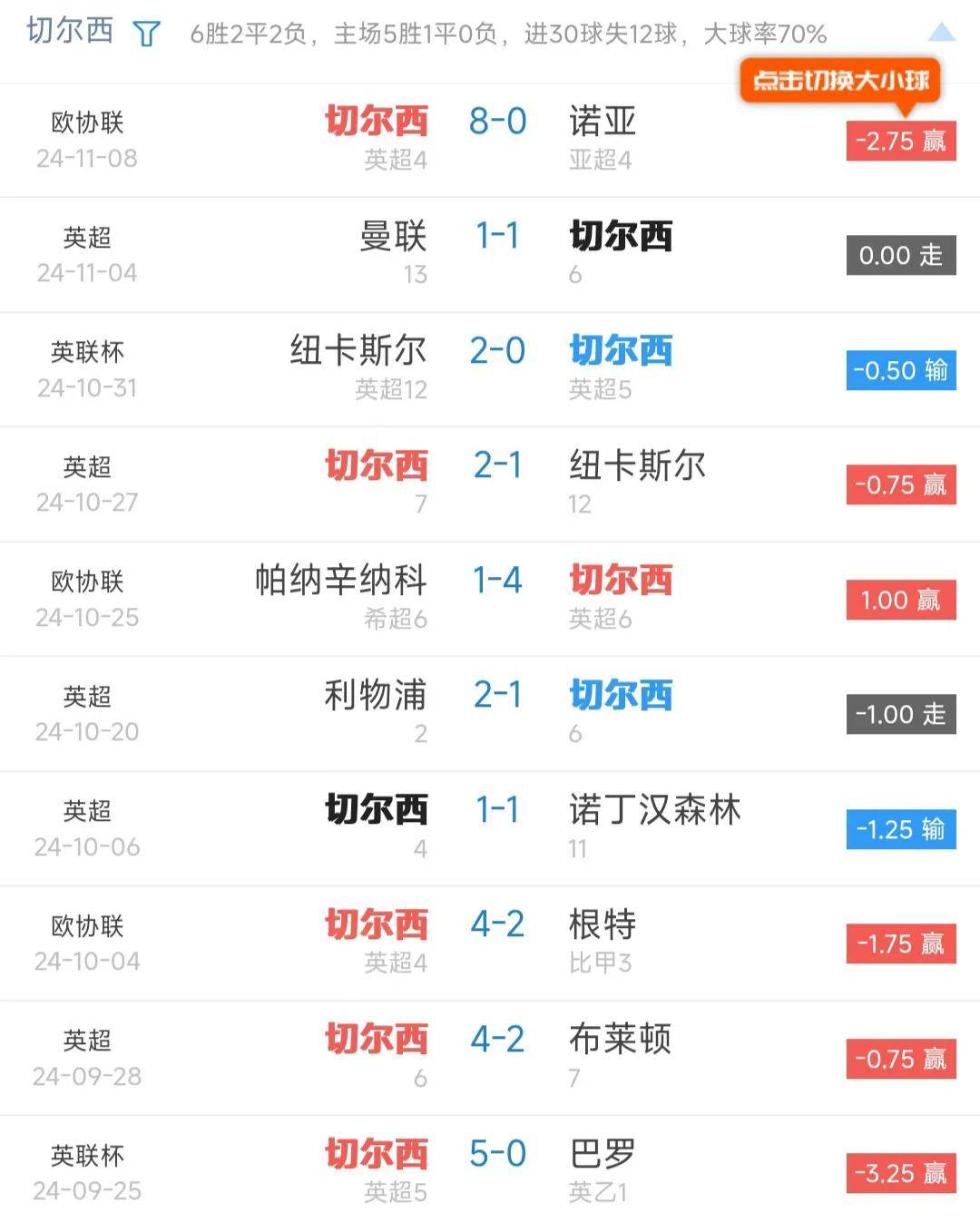The width and height of the screenshot is (980, 1222).
Task: Tap the 4-2 score of the 布莱顿 match
Action: coord(498,1040)
